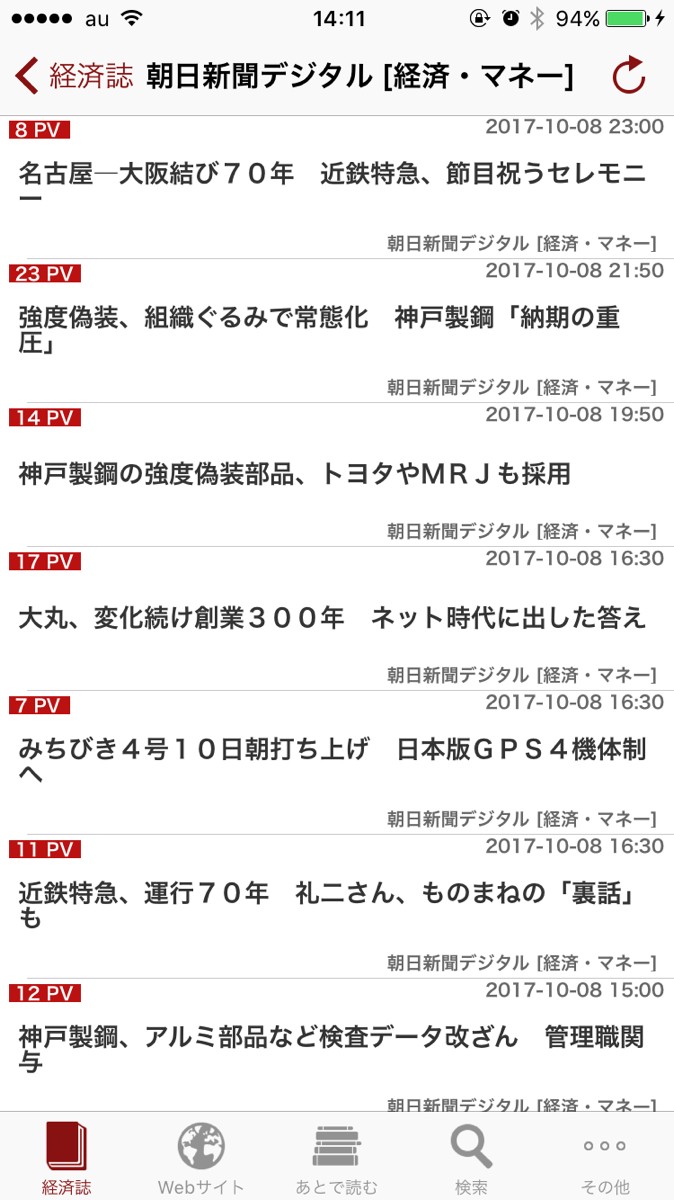Open the あとで読む tab
The height and width of the screenshot is (1200, 674).
point(337,1158)
